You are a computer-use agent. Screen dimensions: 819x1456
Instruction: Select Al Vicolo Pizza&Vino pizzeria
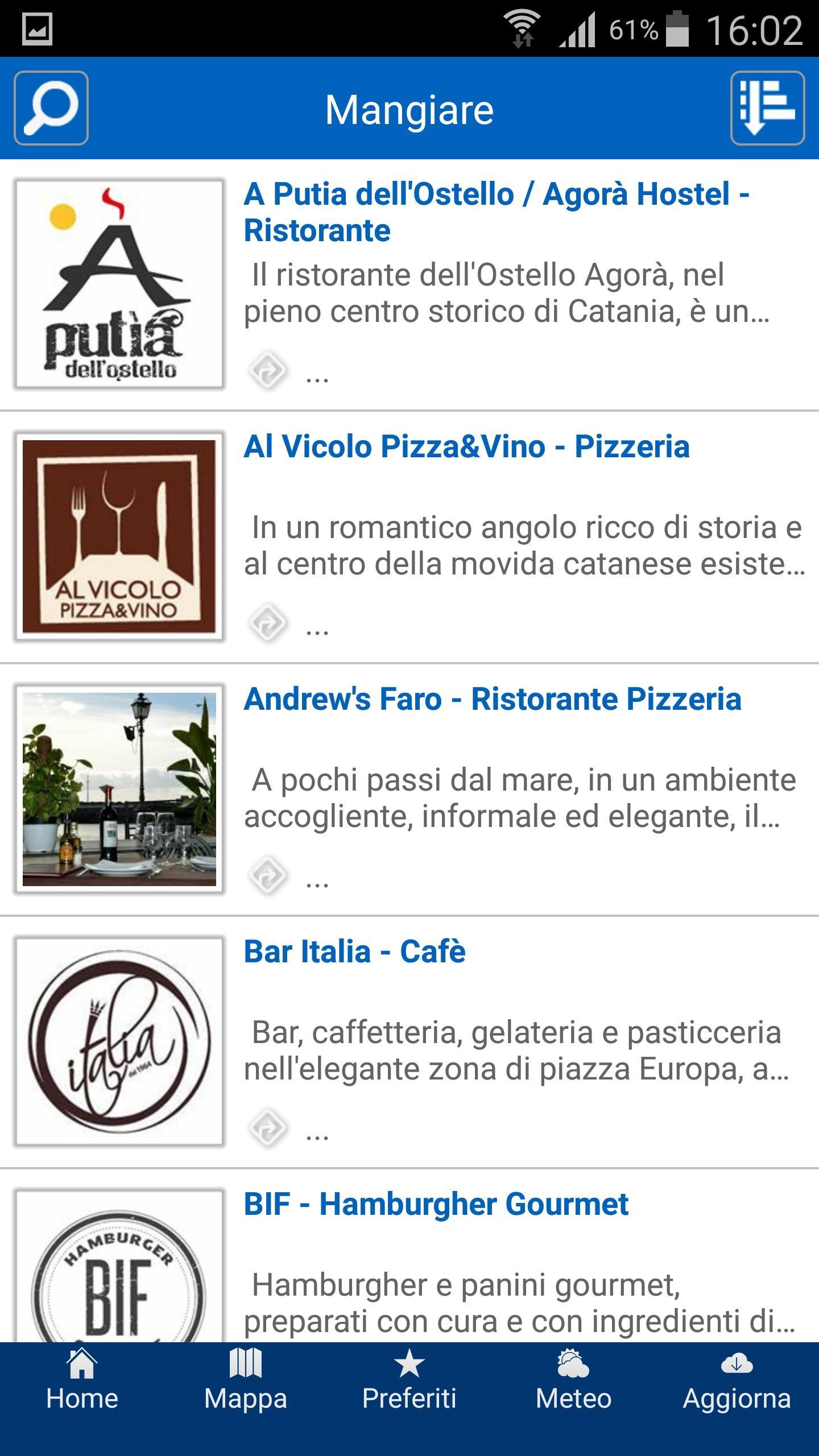point(466,446)
